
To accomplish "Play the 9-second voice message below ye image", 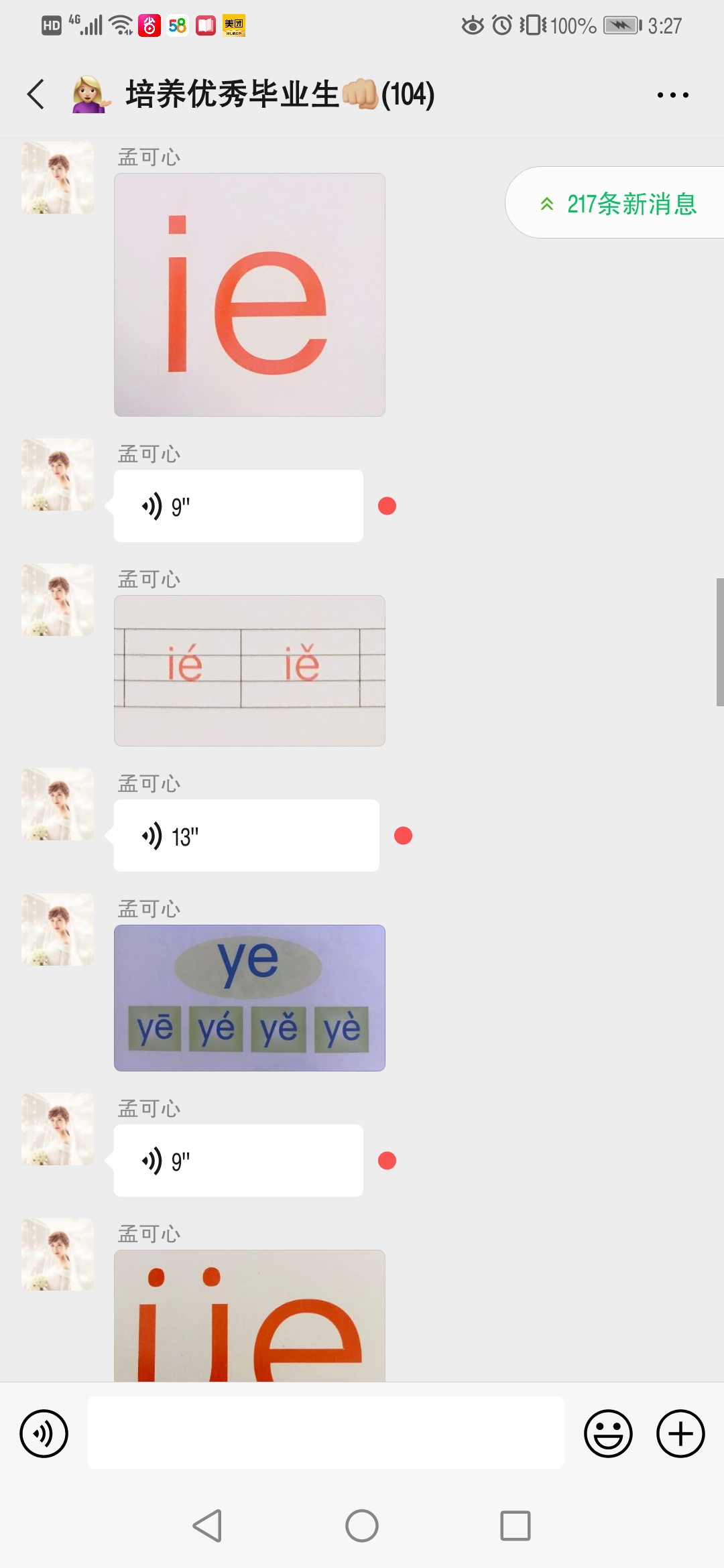I will pyautogui.click(x=238, y=1161).
